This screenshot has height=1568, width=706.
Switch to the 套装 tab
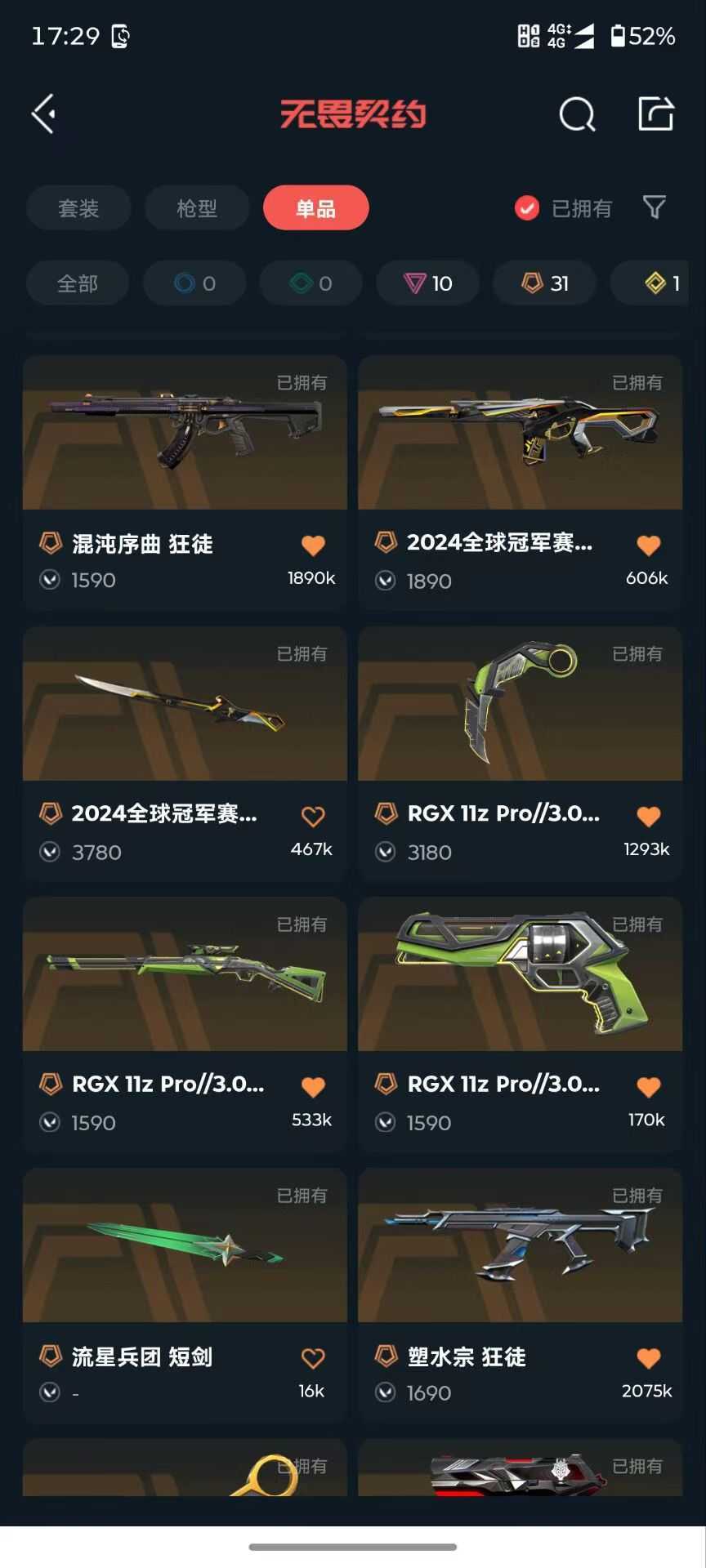tap(78, 208)
